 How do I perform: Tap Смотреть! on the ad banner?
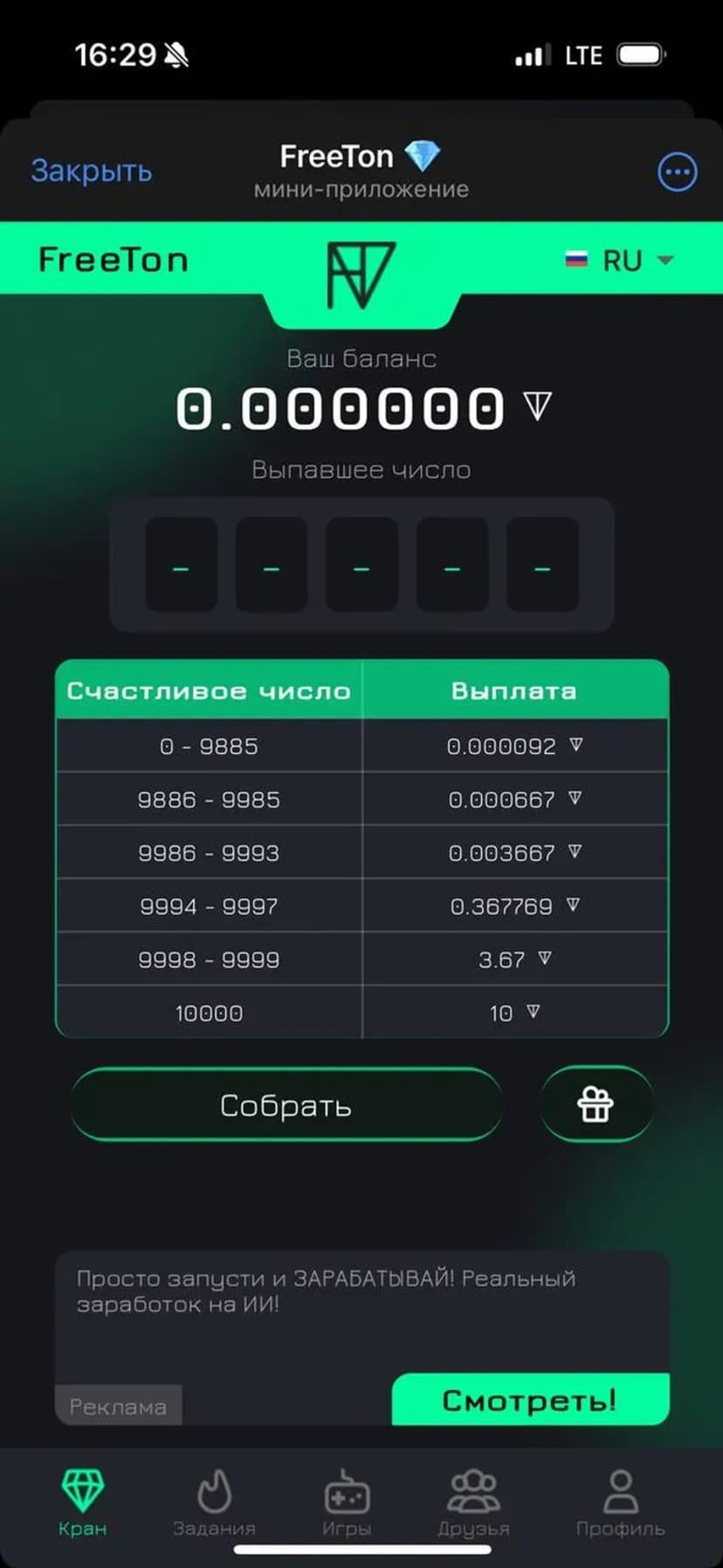(x=530, y=1400)
